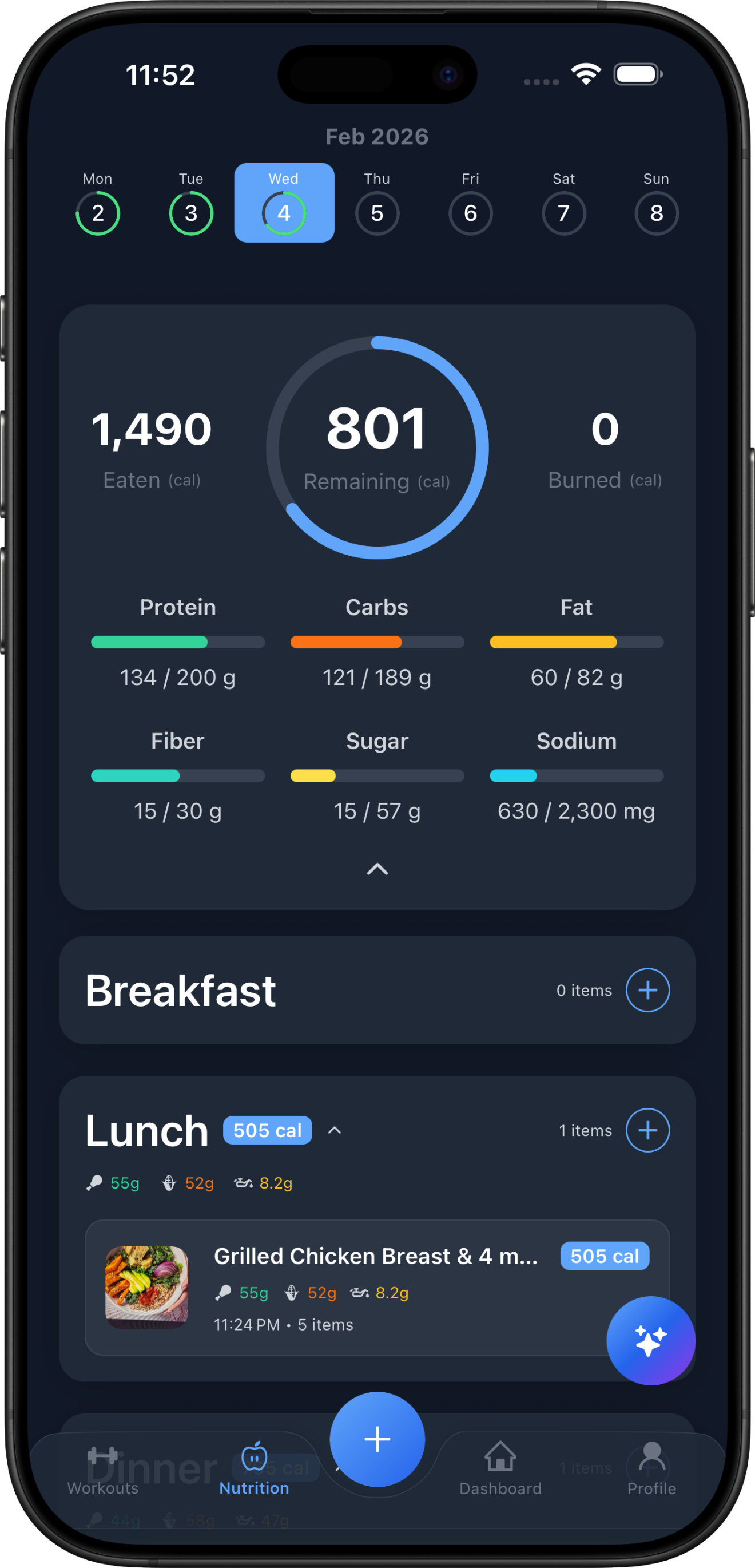The width and height of the screenshot is (755, 1568).
Task: Open the AI sparkle assistant button
Action: pyautogui.click(x=650, y=1340)
